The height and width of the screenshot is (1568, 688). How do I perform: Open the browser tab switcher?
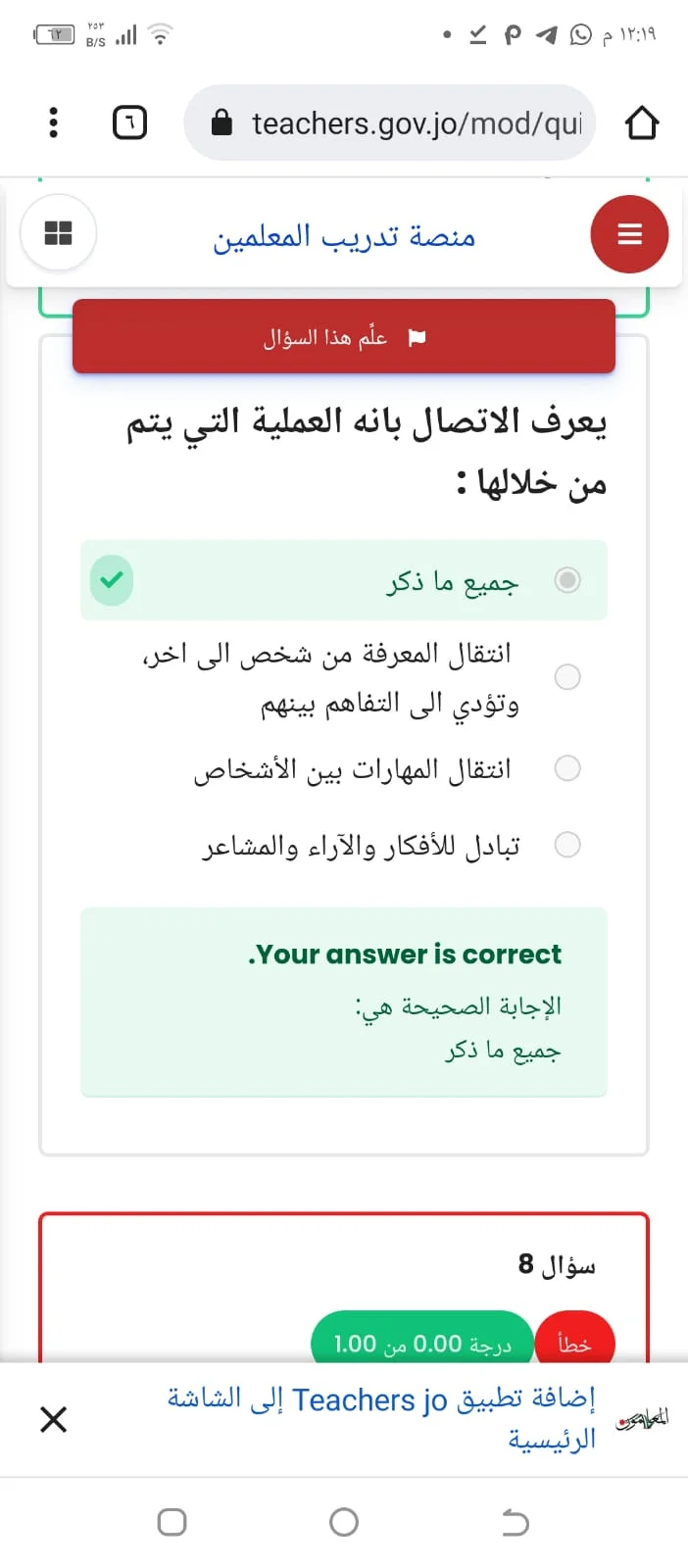pos(130,122)
